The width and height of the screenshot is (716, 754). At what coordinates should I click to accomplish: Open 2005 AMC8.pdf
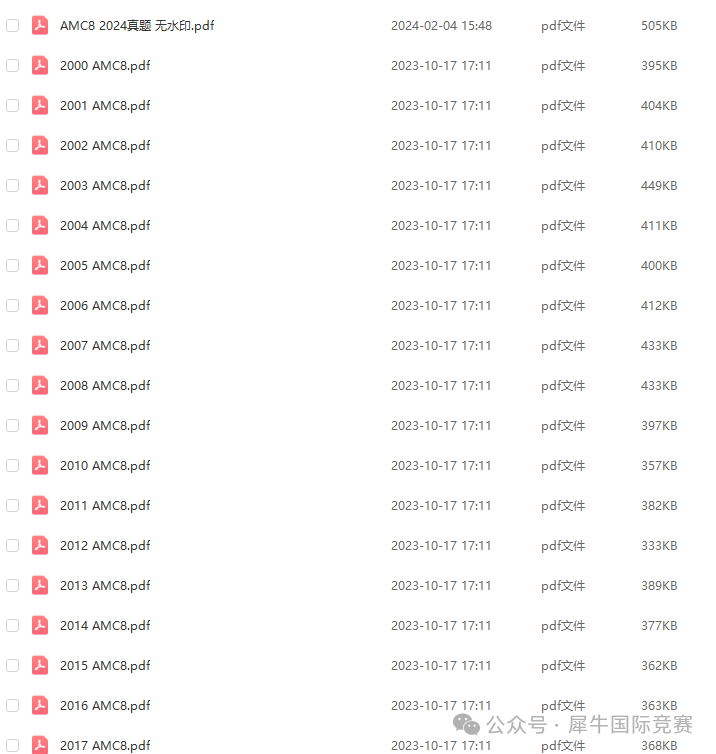pos(105,265)
